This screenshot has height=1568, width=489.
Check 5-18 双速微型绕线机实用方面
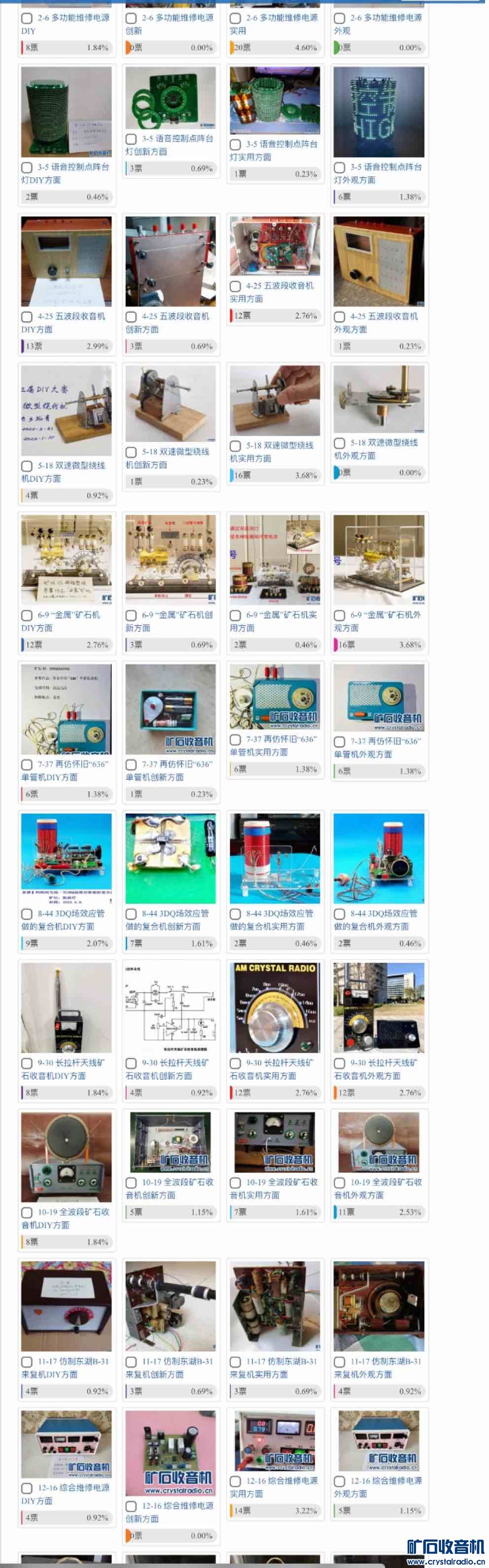[235, 446]
